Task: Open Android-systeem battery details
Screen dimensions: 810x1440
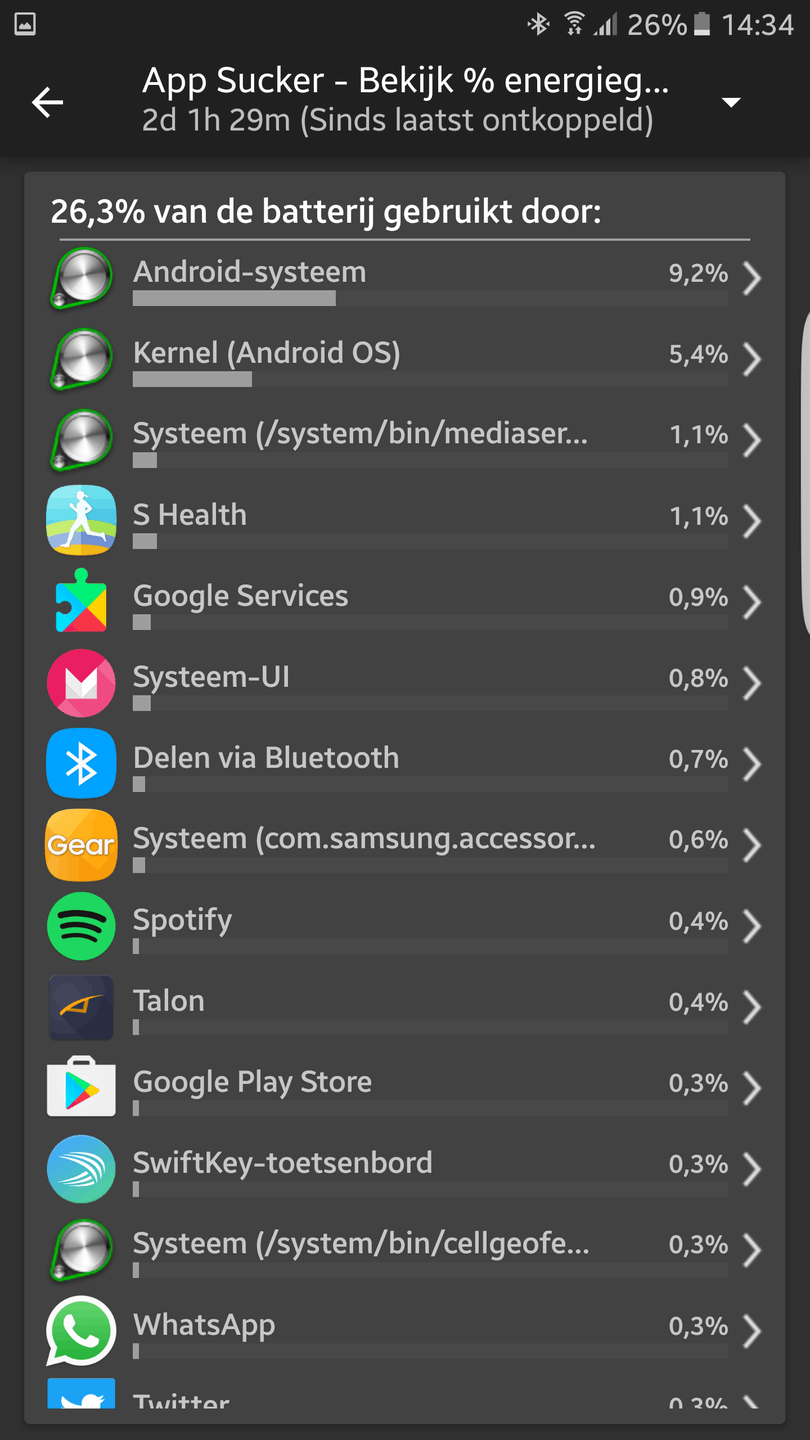Action: [x=404, y=279]
